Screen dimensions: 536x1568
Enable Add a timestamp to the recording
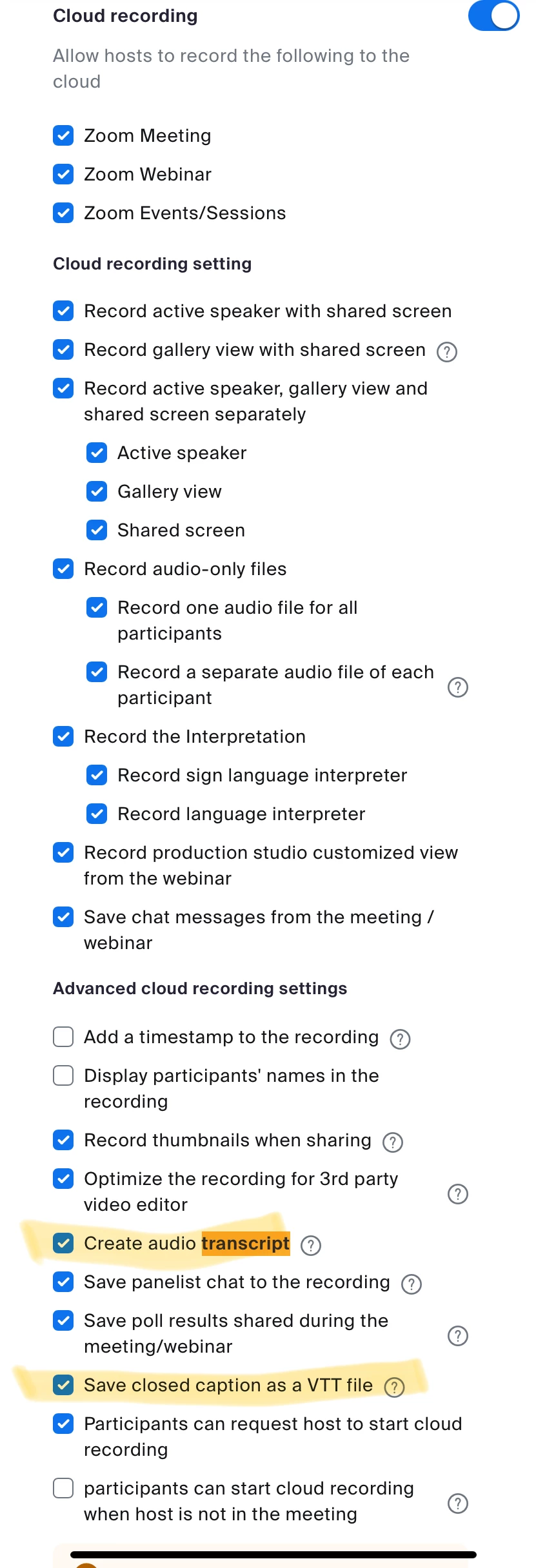[63, 1037]
